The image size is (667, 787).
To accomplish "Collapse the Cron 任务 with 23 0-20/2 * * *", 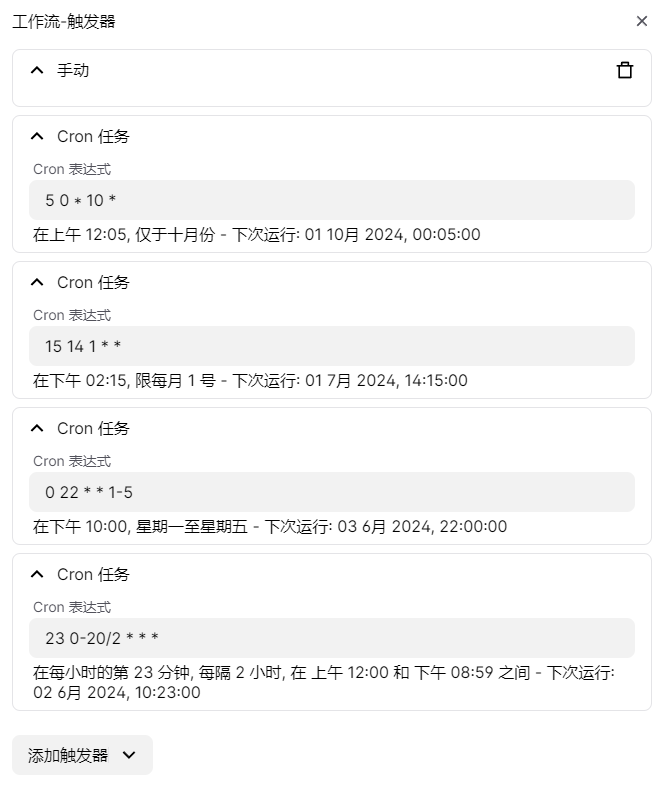I will click(x=37, y=574).
